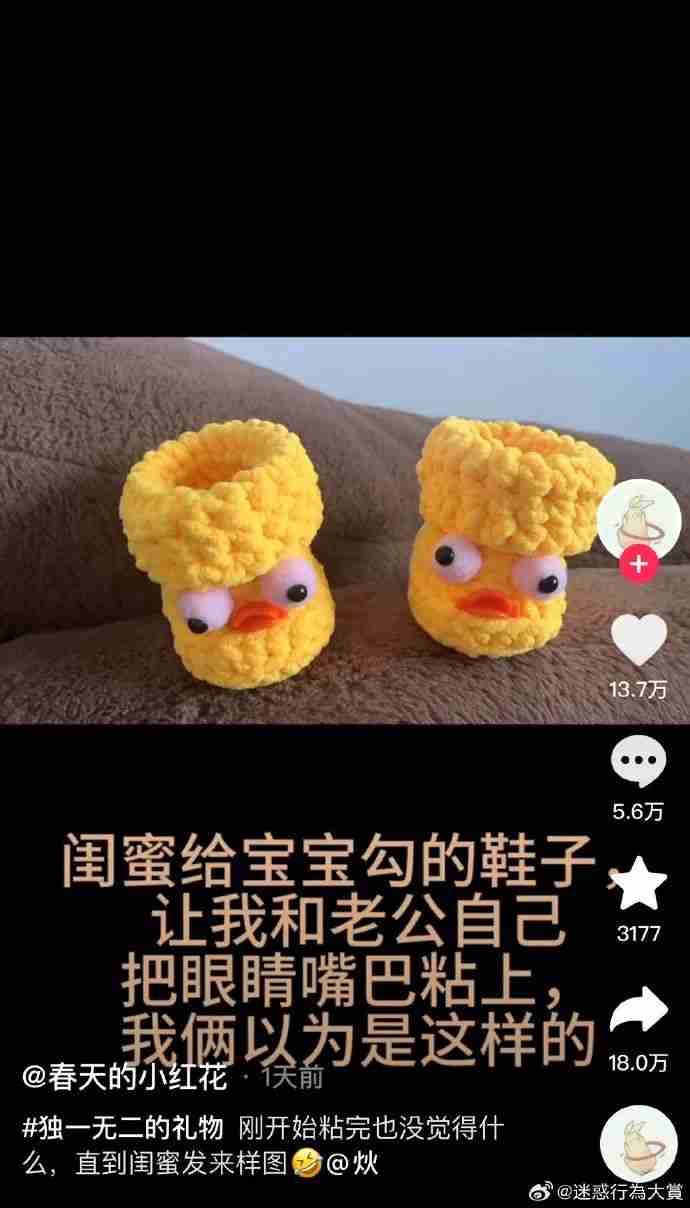Like this duck shoes video
The width and height of the screenshot is (690, 1208).
pos(638,640)
